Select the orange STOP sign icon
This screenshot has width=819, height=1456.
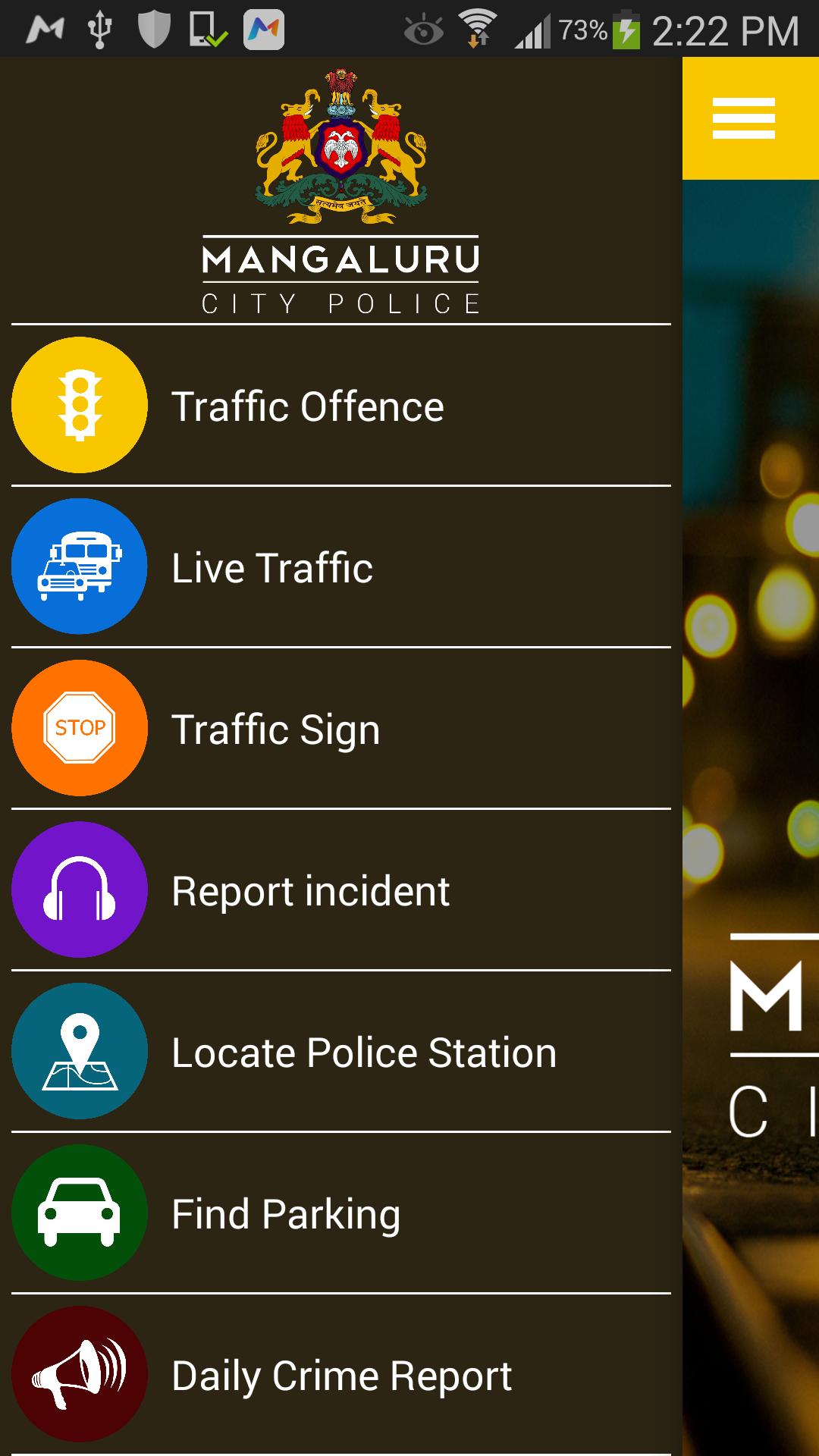pyautogui.click(x=79, y=729)
